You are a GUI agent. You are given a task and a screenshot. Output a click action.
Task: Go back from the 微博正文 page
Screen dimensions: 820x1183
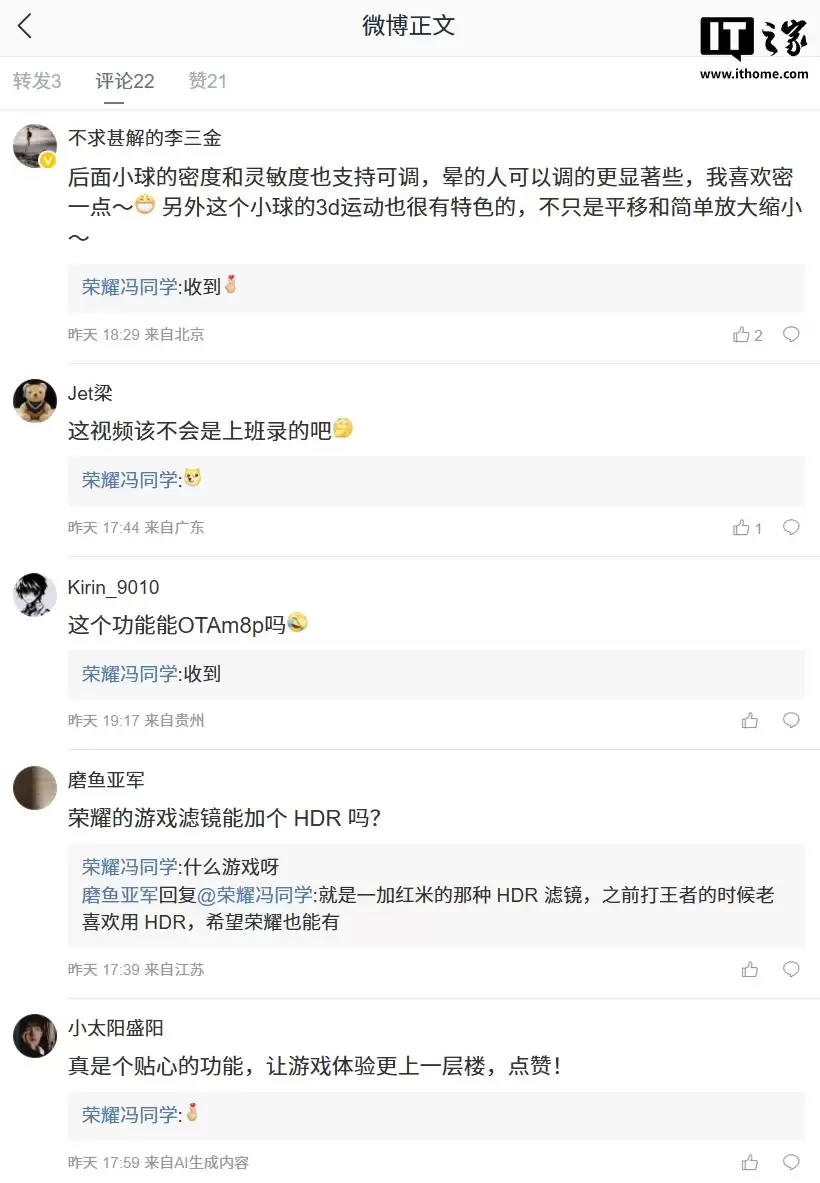25,27
